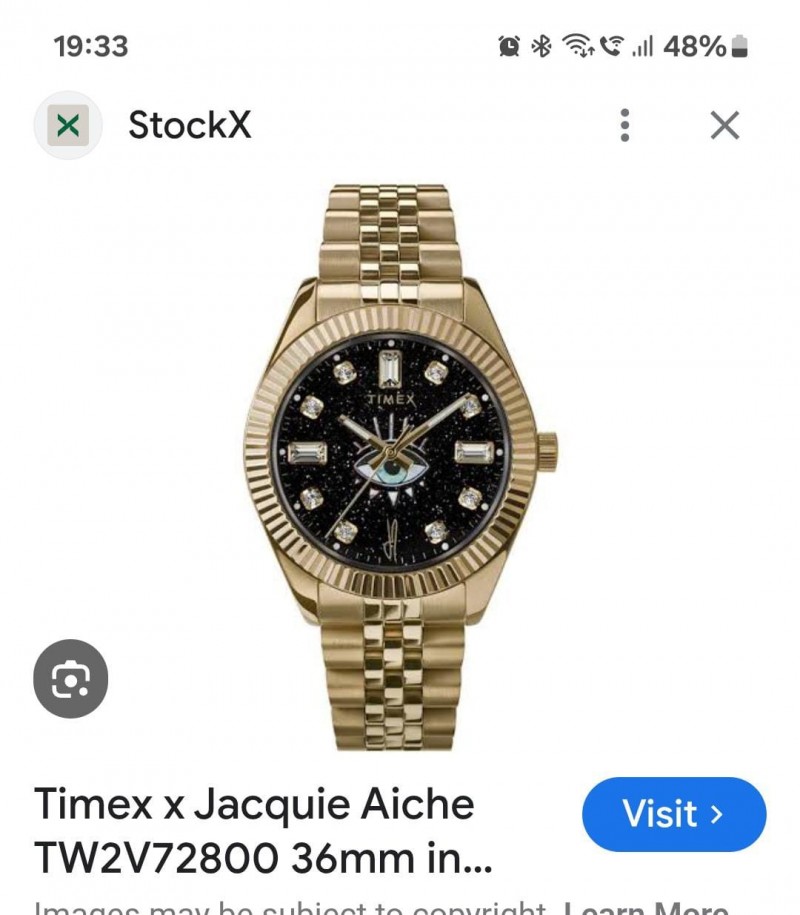Open the StockX source site
The image size is (800, 915).
click(188, 125)
